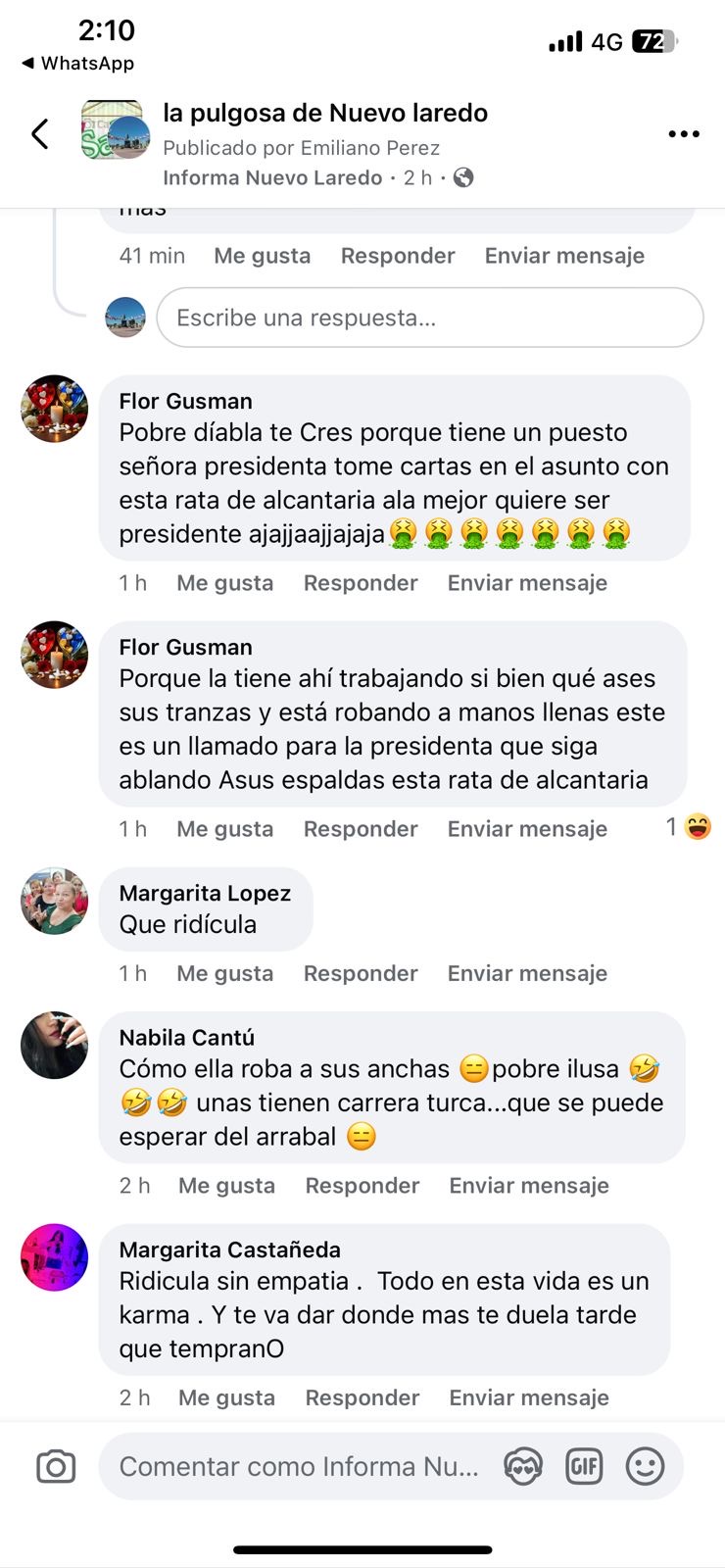The height and width of the screenshot is (1568, 725).
Task: Open the emoji picker
Action: (645, 1467)
